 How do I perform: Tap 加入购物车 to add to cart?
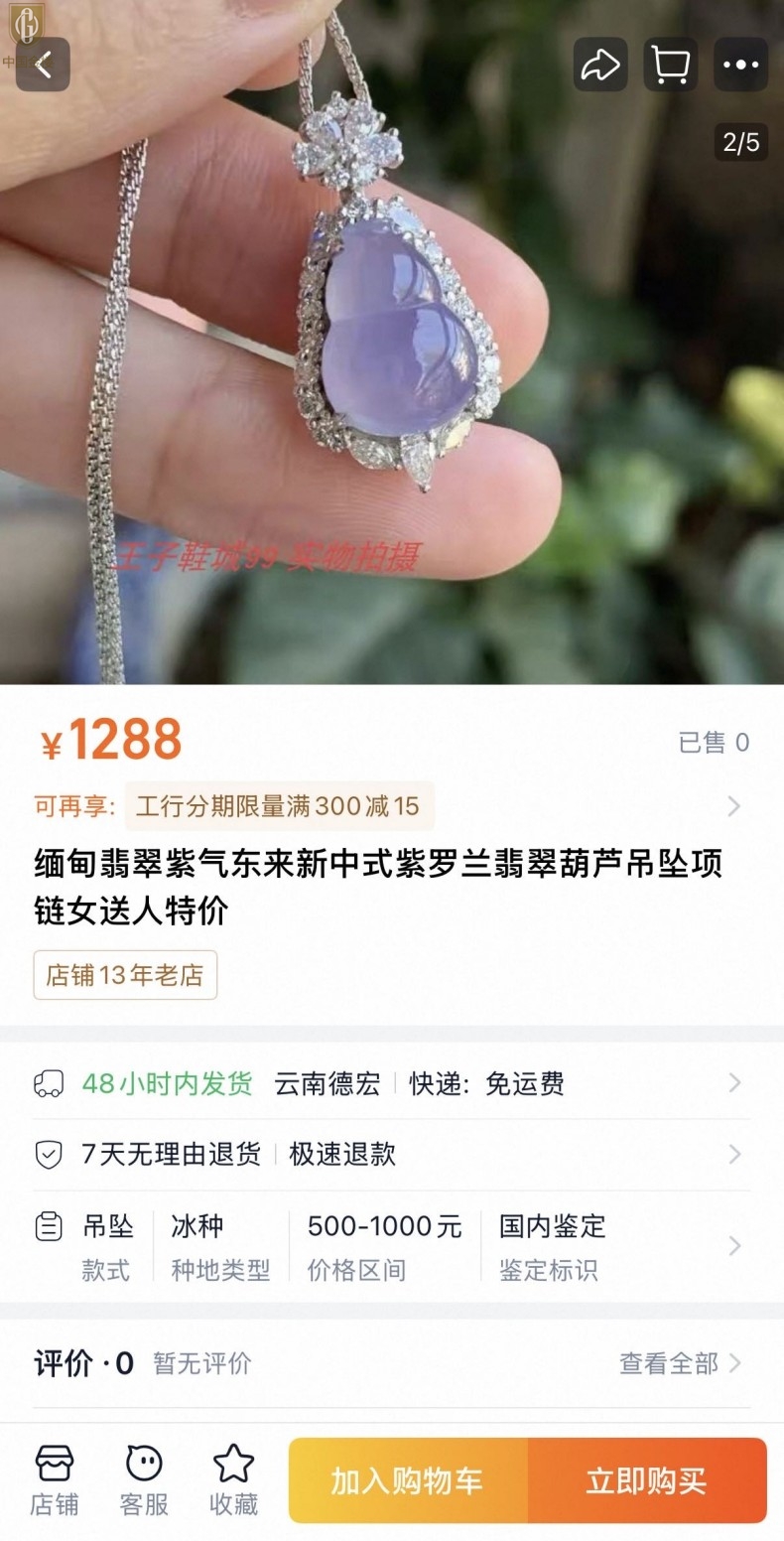408,1481
